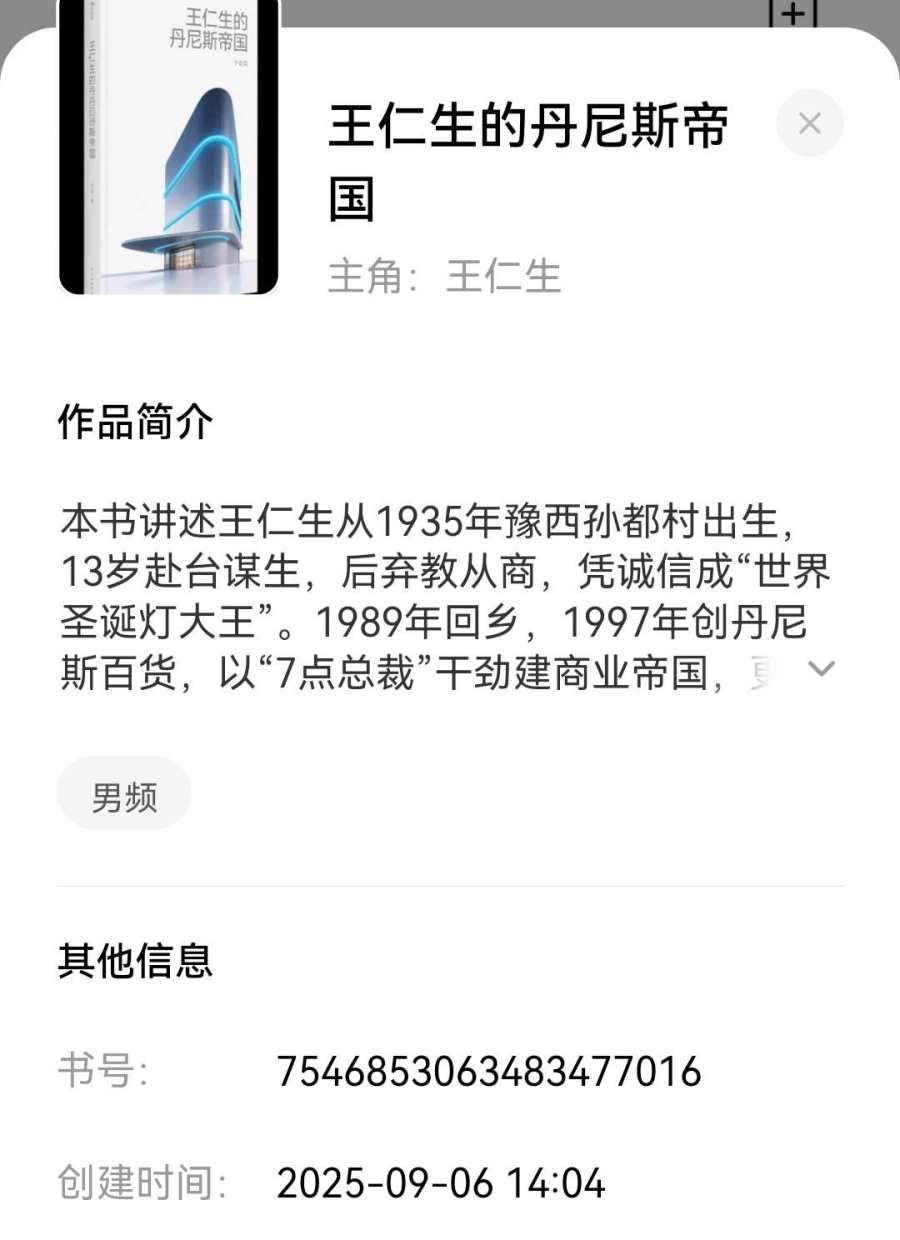Viewport: 900px width, 1240px height.
Task: Close the book details sheet
Action: (809, 124)
